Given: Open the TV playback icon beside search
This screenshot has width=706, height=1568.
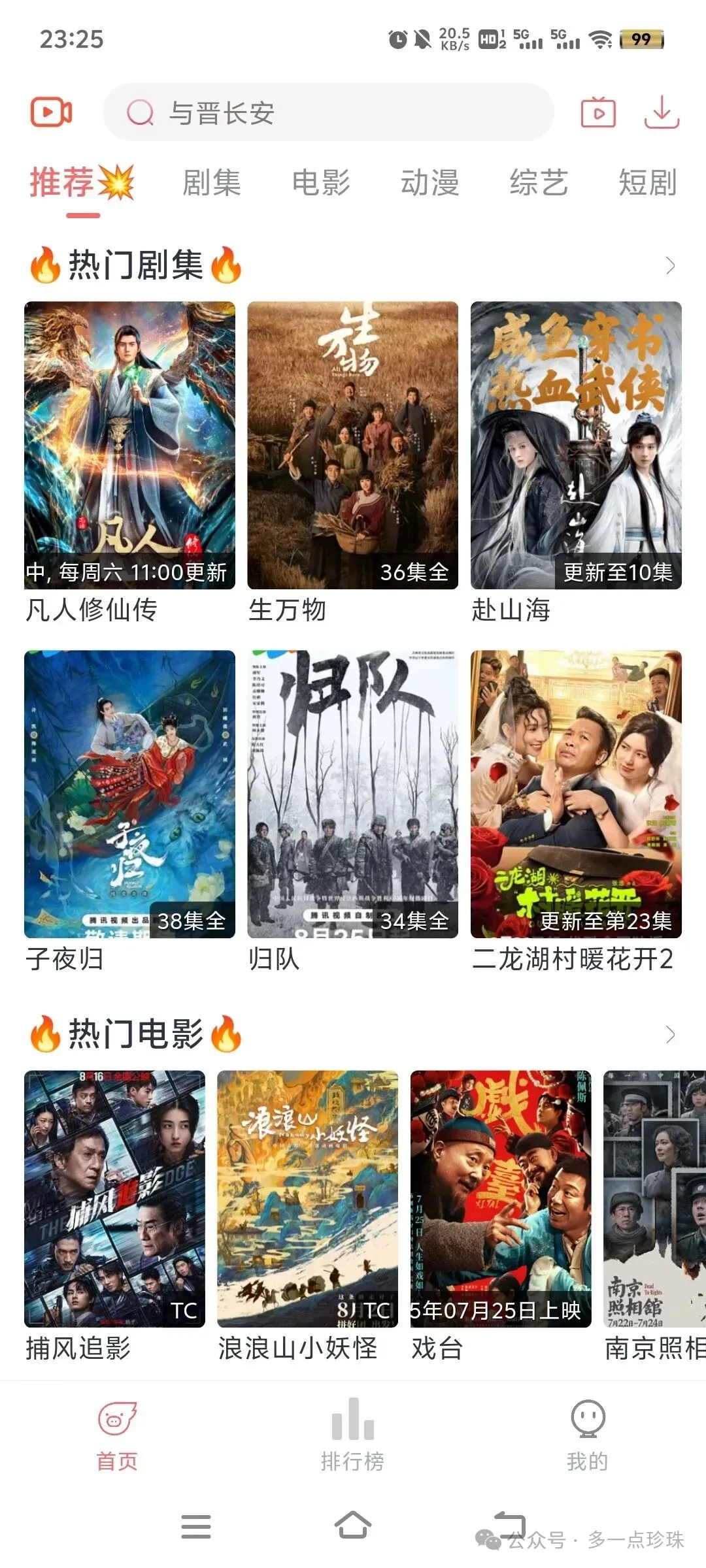Looking at the screenshot, I should [598, 112].
